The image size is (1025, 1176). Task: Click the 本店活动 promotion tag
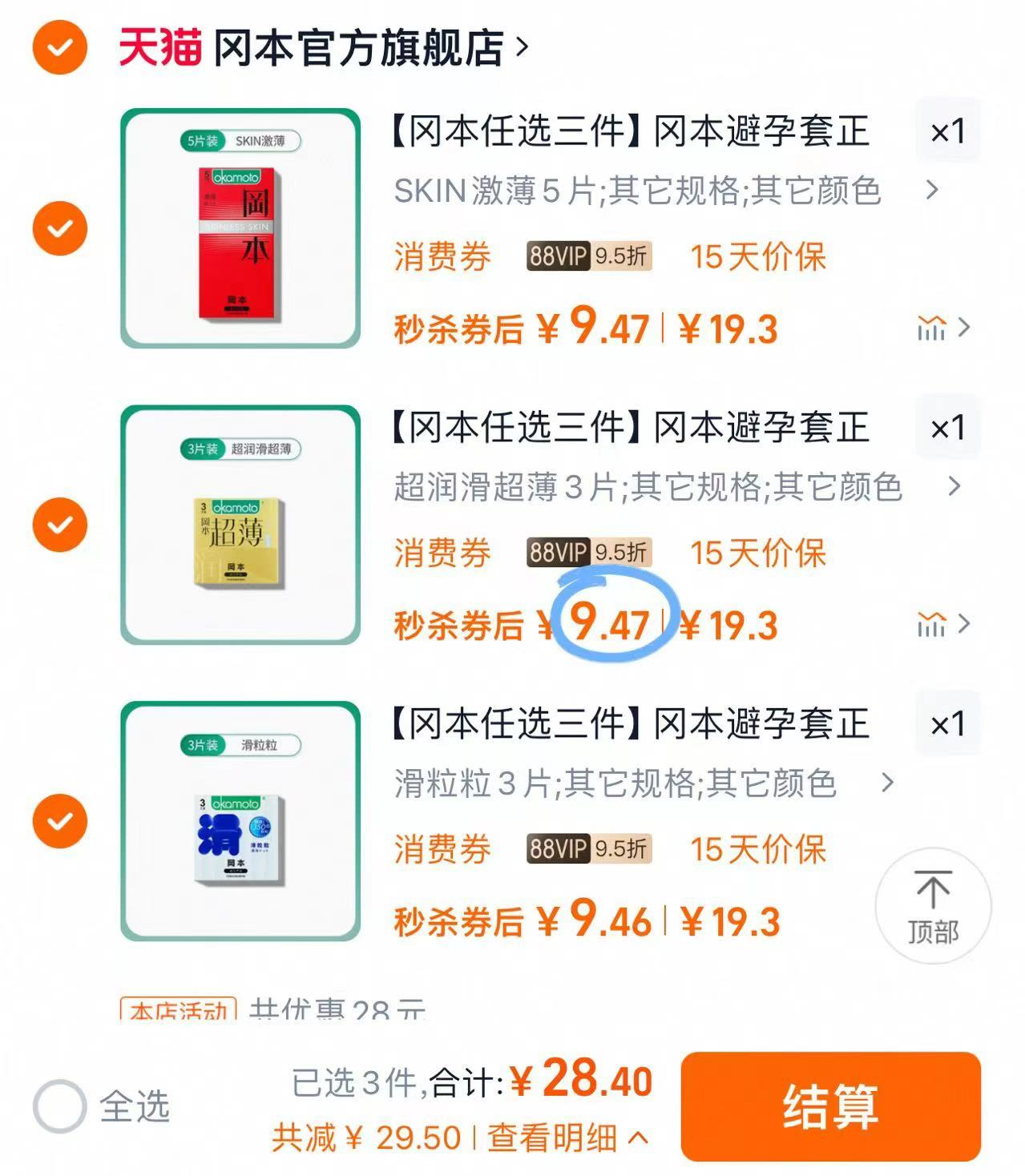click(176, 1009)
